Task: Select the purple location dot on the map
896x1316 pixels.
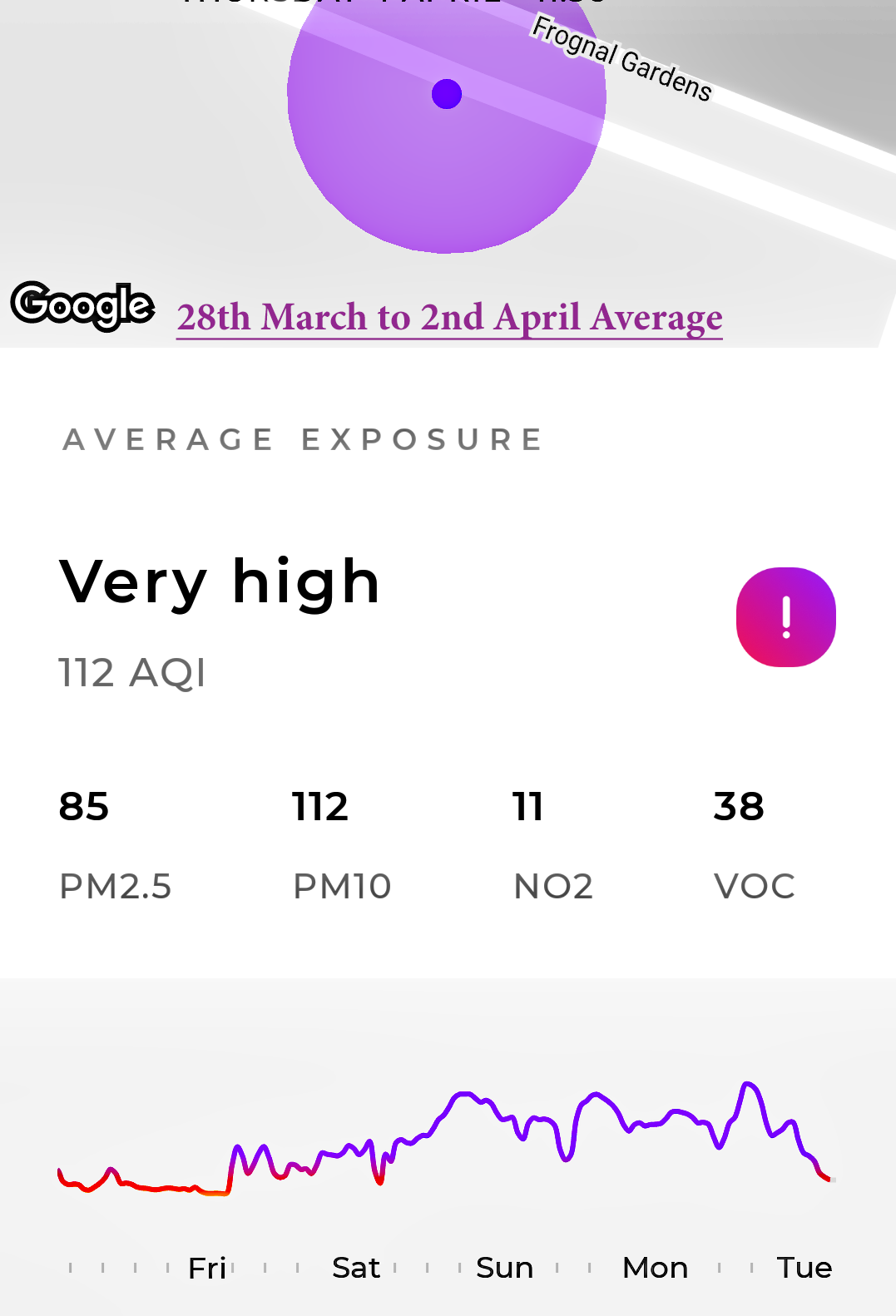Action: click(447, 94)
